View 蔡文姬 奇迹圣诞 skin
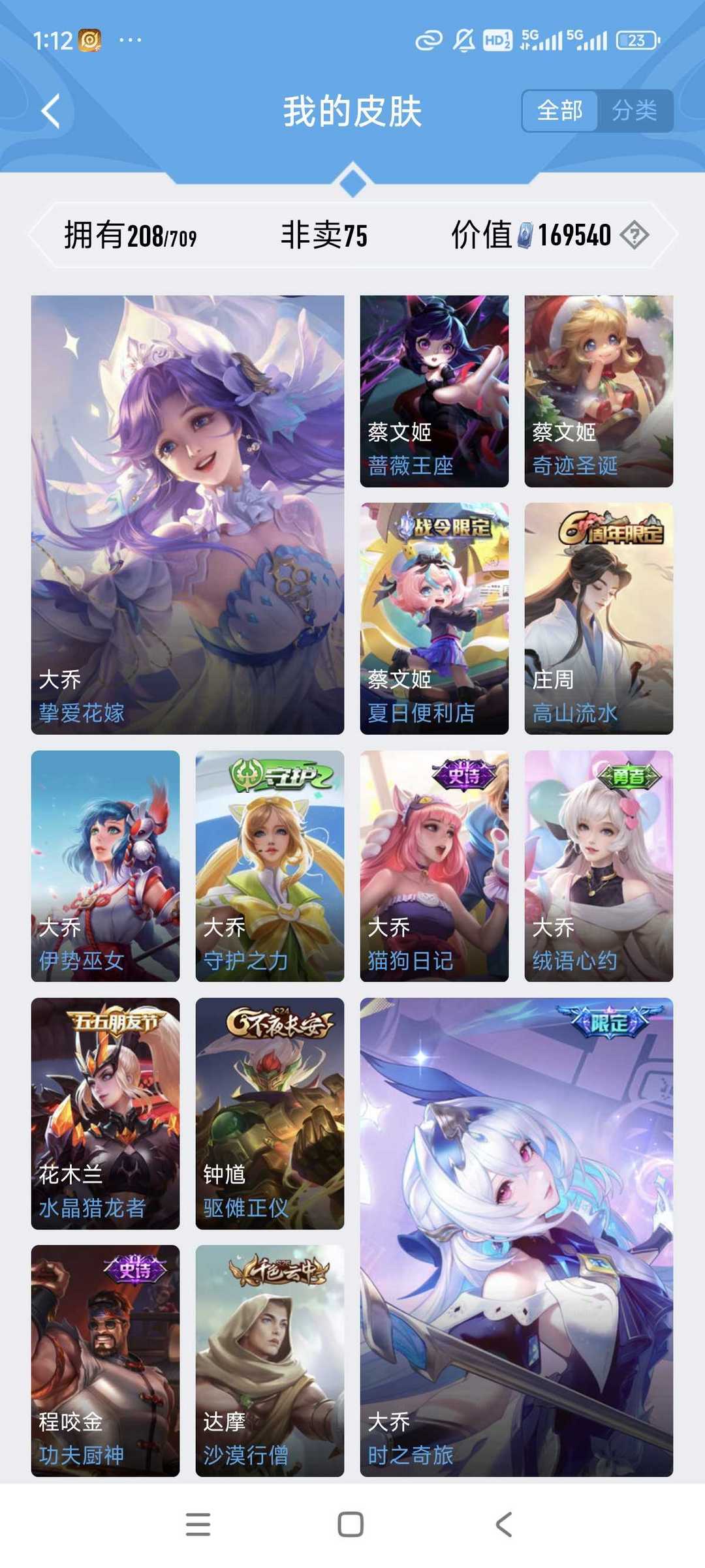The image size is (705, 1568). [599, 391]
